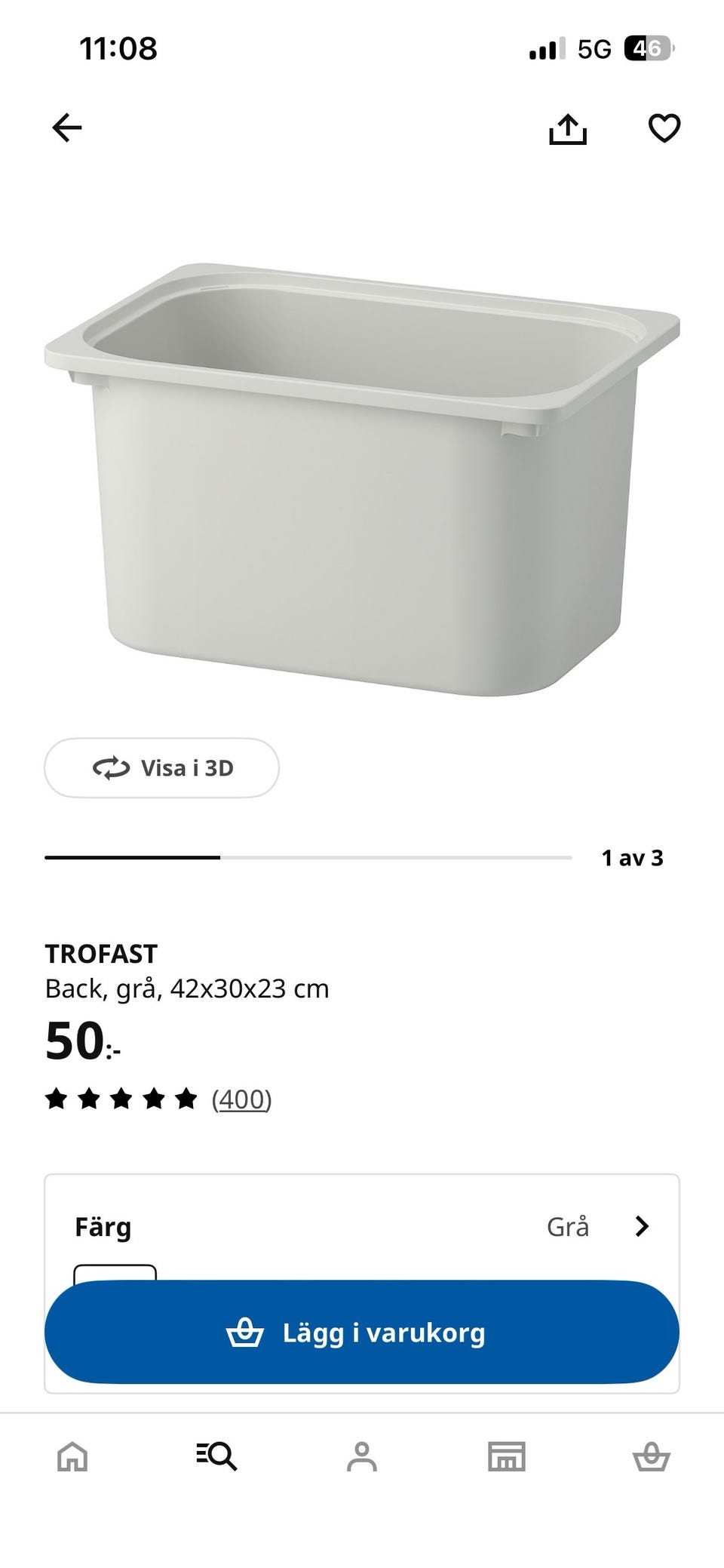Open the 400 customer reviews link

pos(241,1099)
